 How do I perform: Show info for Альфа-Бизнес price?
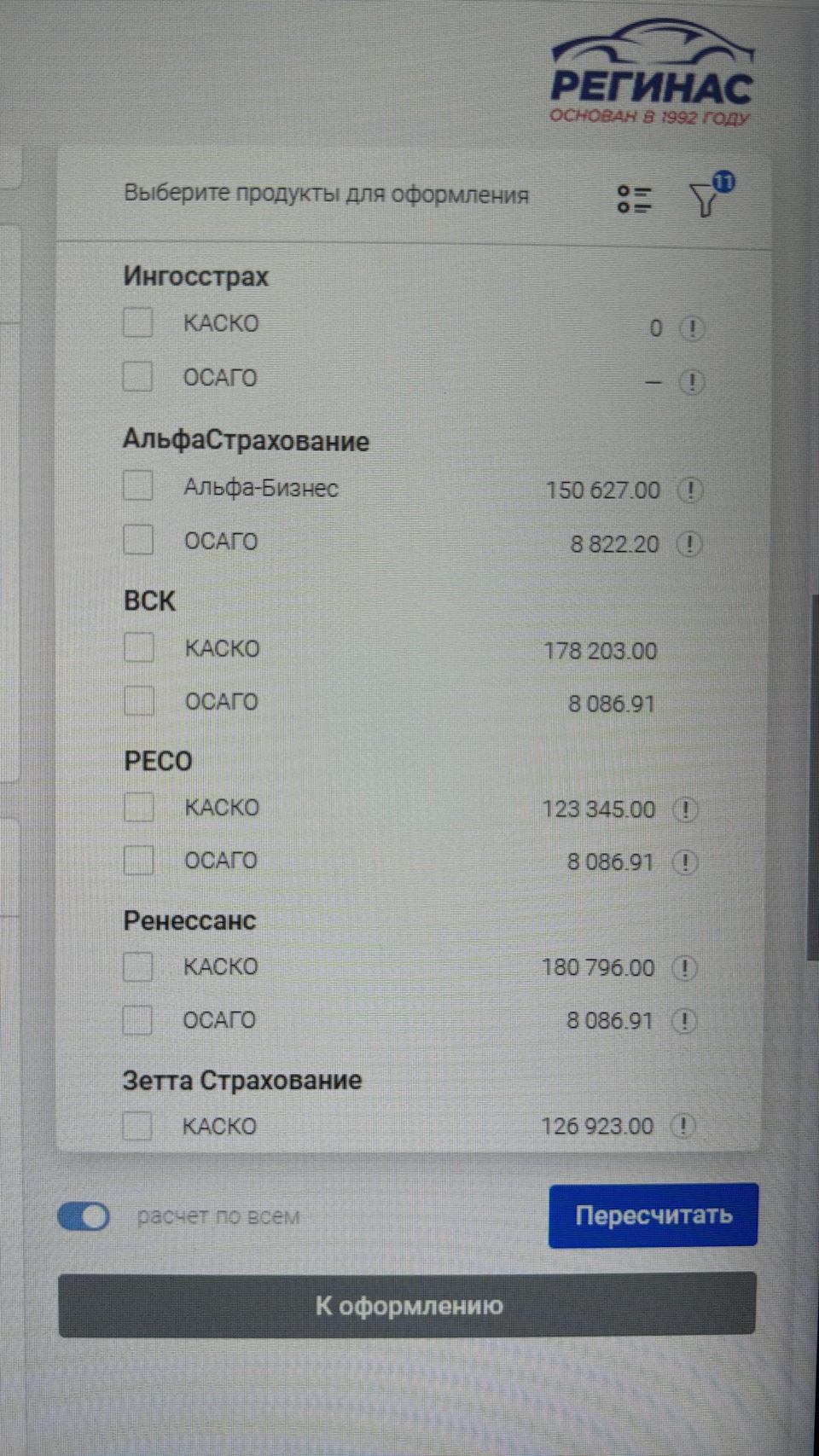pyautogui.click(x=689, y=490)
